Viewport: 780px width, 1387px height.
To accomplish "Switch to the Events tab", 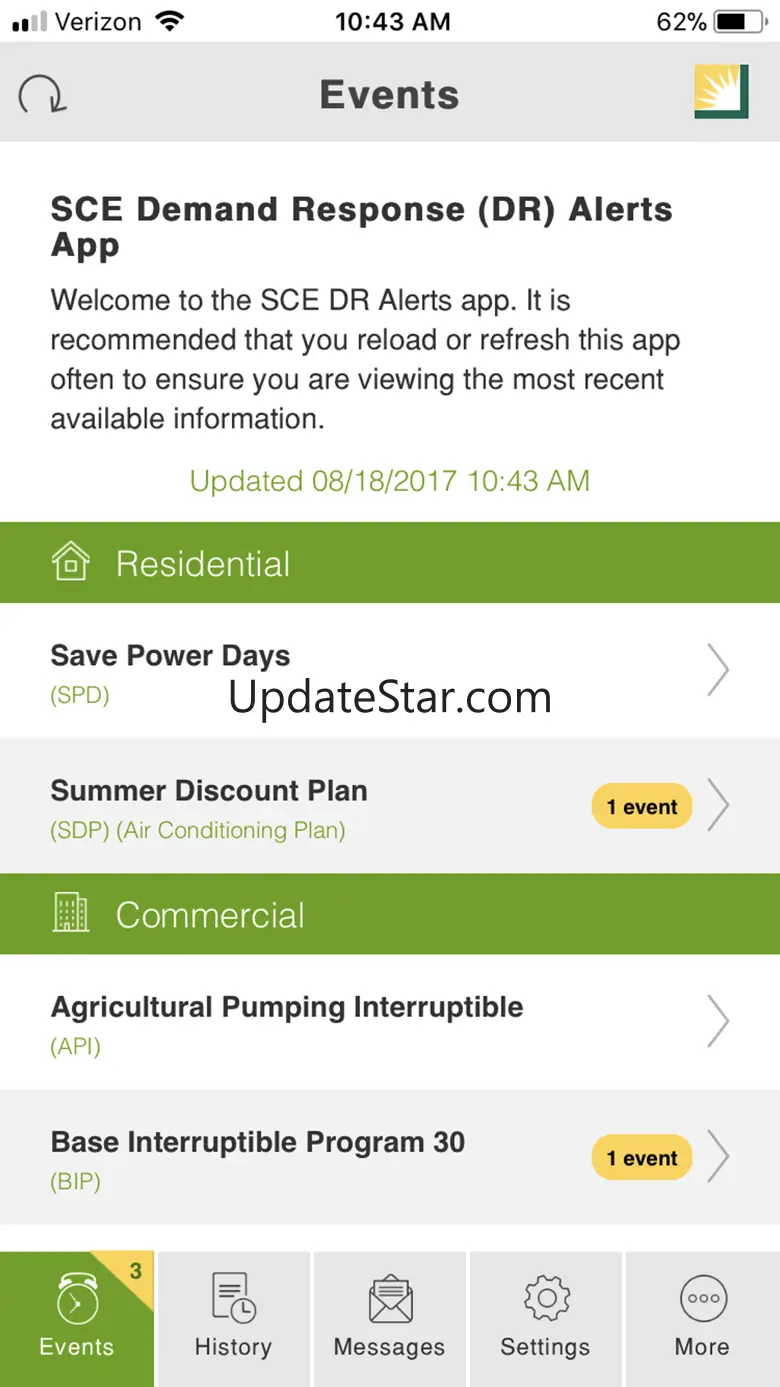I will click(77, 1318).
